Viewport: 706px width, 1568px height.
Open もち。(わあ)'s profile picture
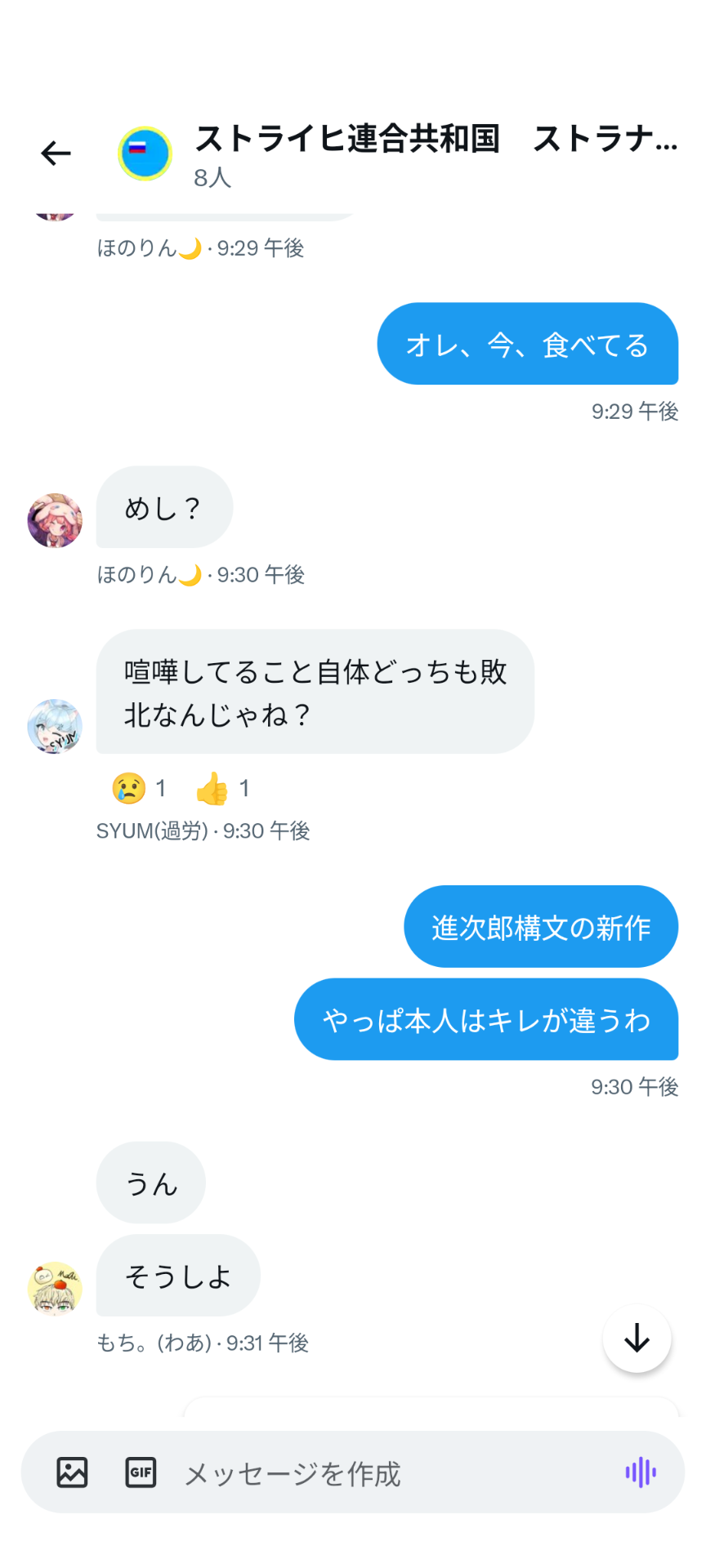[x=55, y=1288]
